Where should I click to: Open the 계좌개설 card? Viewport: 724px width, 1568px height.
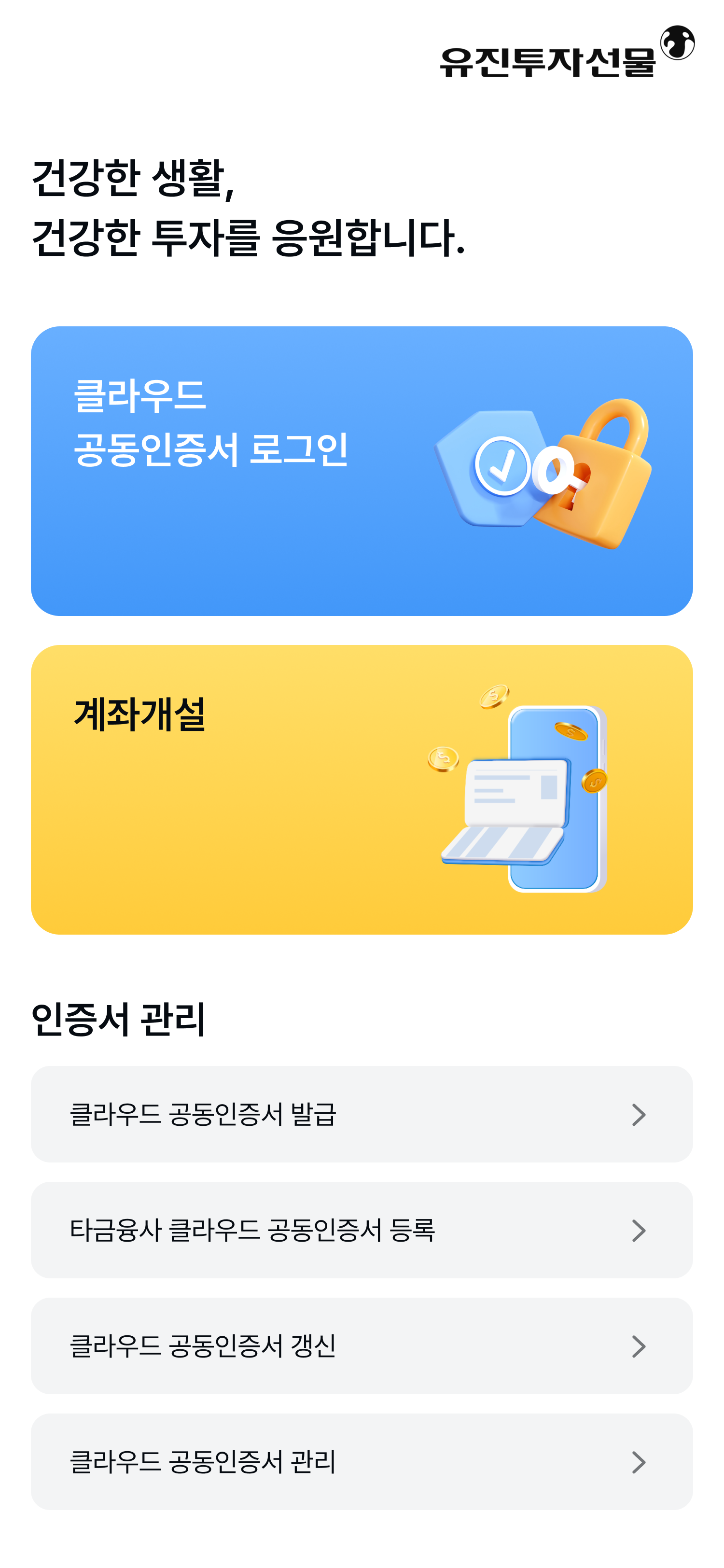tap(362, 789)
